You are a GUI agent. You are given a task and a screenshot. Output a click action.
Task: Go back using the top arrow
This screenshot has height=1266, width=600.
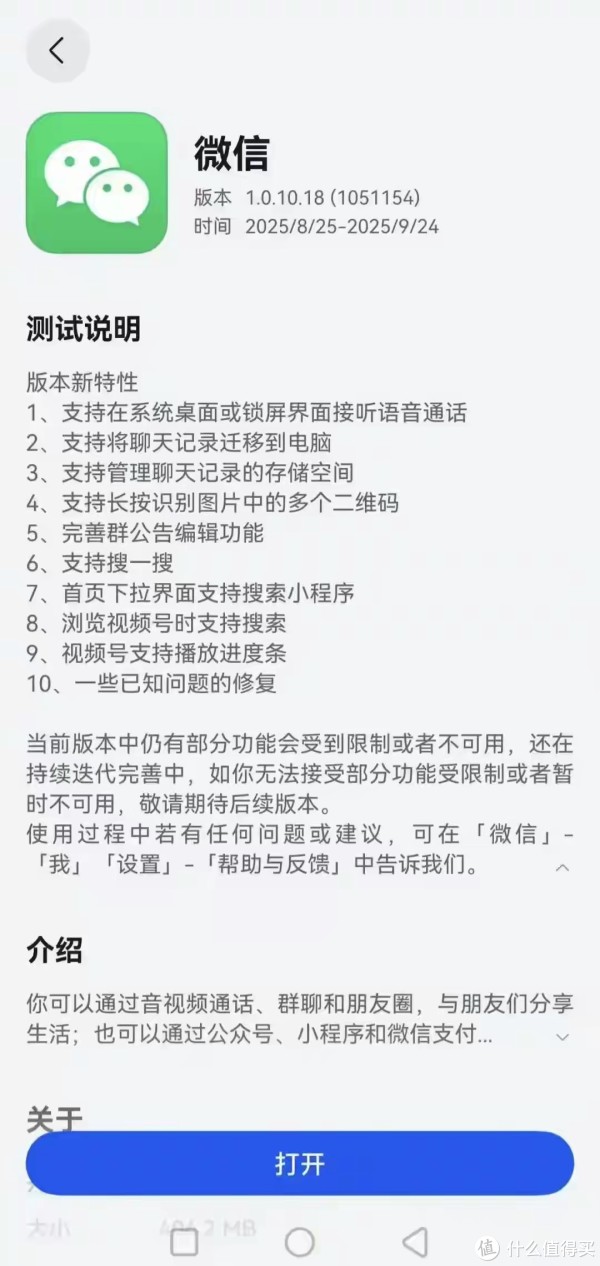[57, 50]
